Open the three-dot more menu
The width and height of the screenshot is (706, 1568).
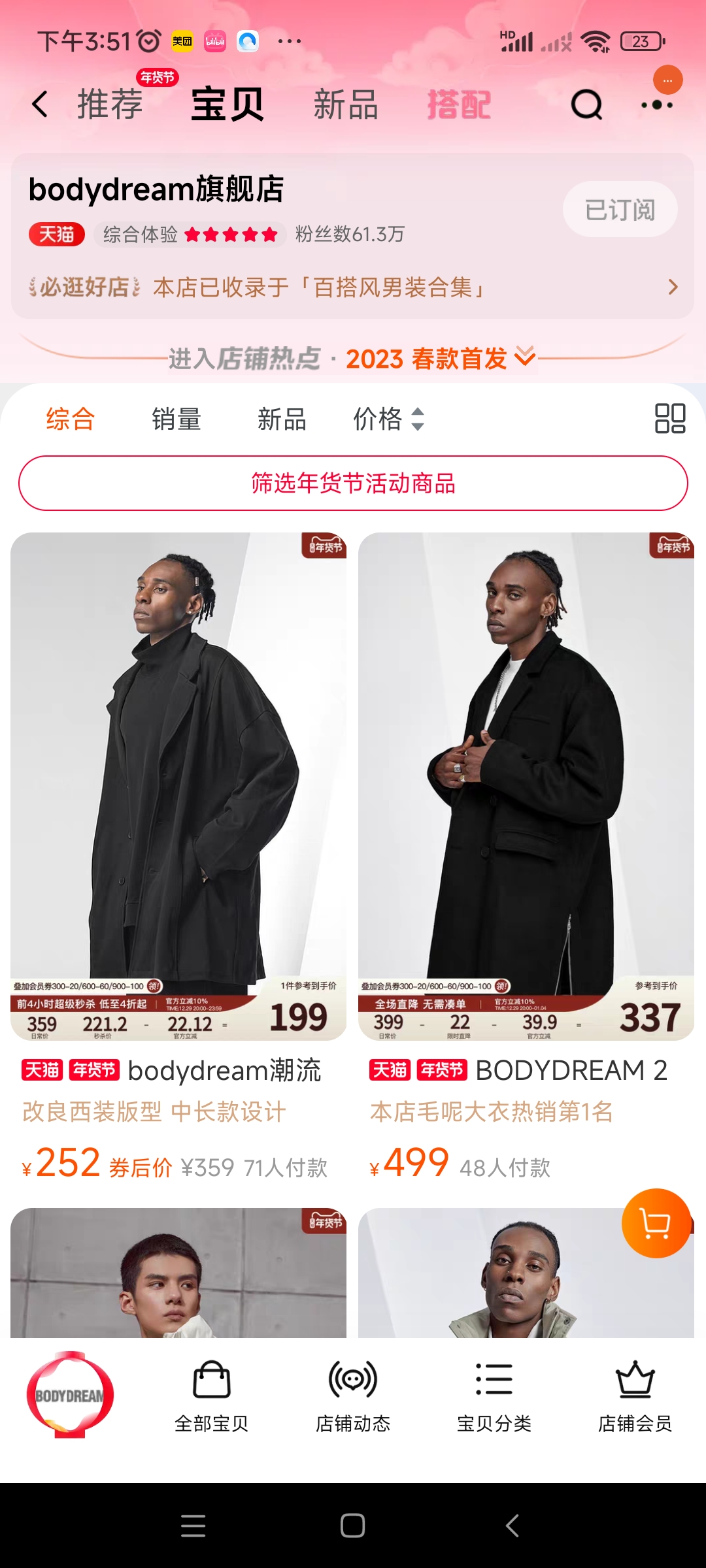point(657,105)
